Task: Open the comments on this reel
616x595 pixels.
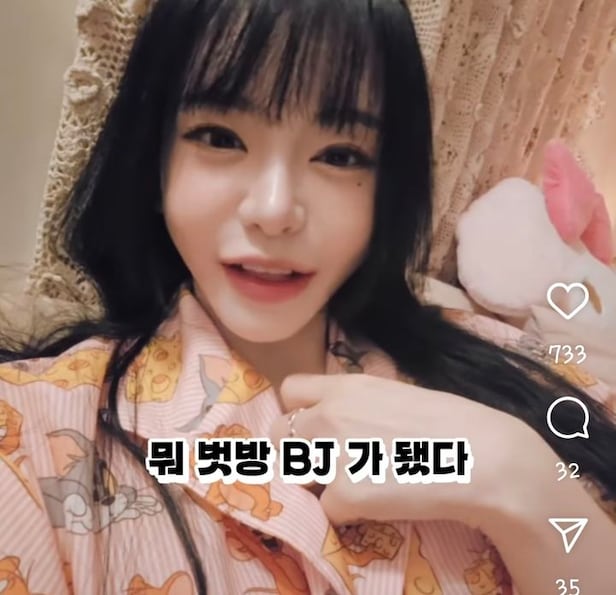Action: click(x=567, y=420)
